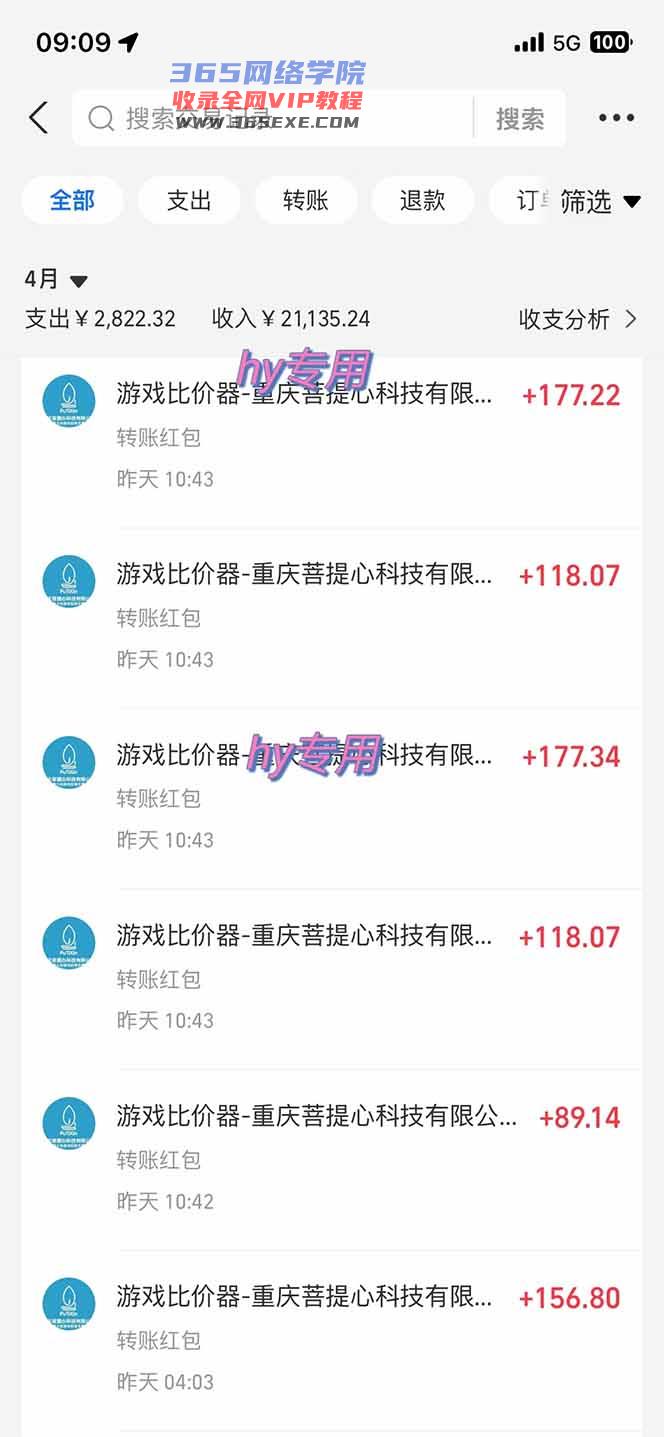Tap the transaction search field
The image size is (664, 1437).
point(270,118)
